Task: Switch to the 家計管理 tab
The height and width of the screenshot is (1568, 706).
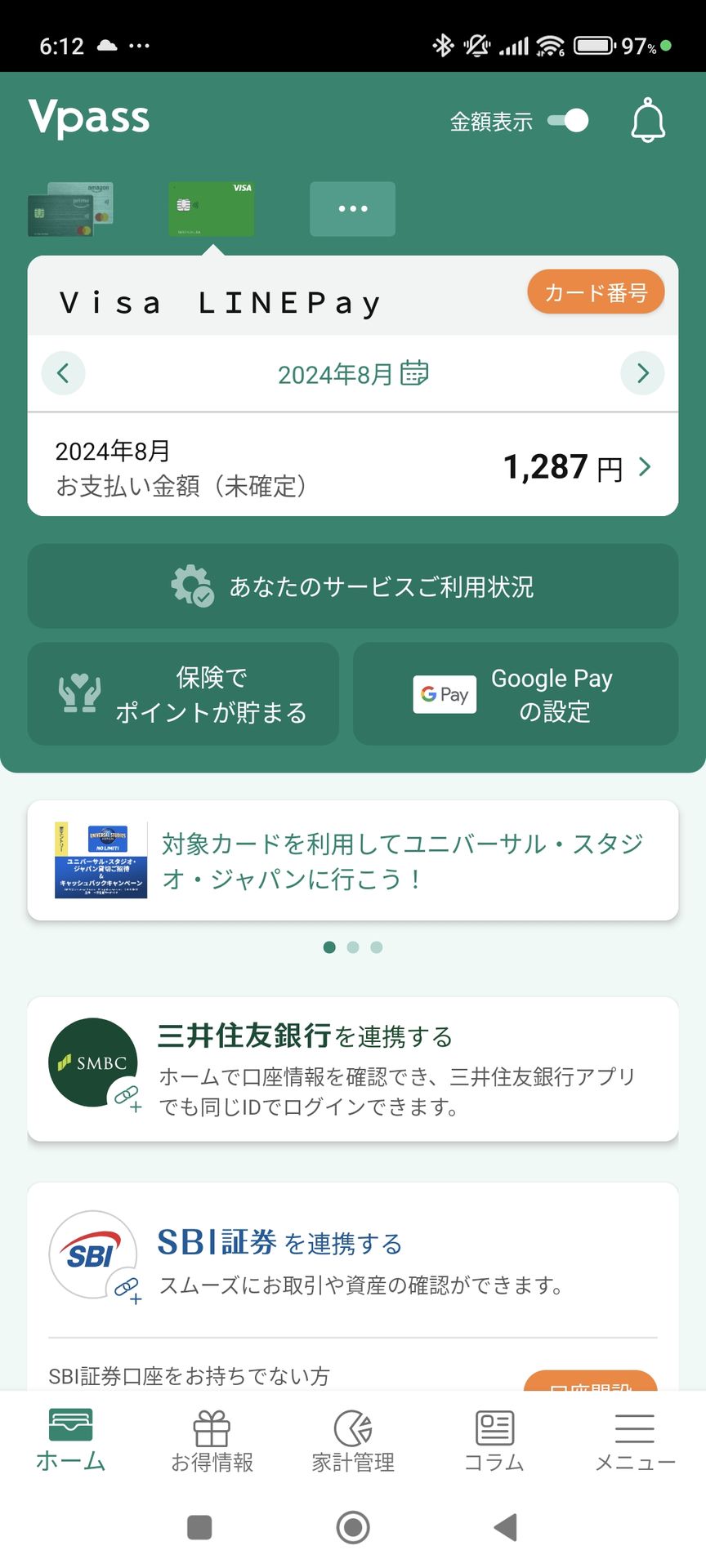Action: click(353, 1442)
